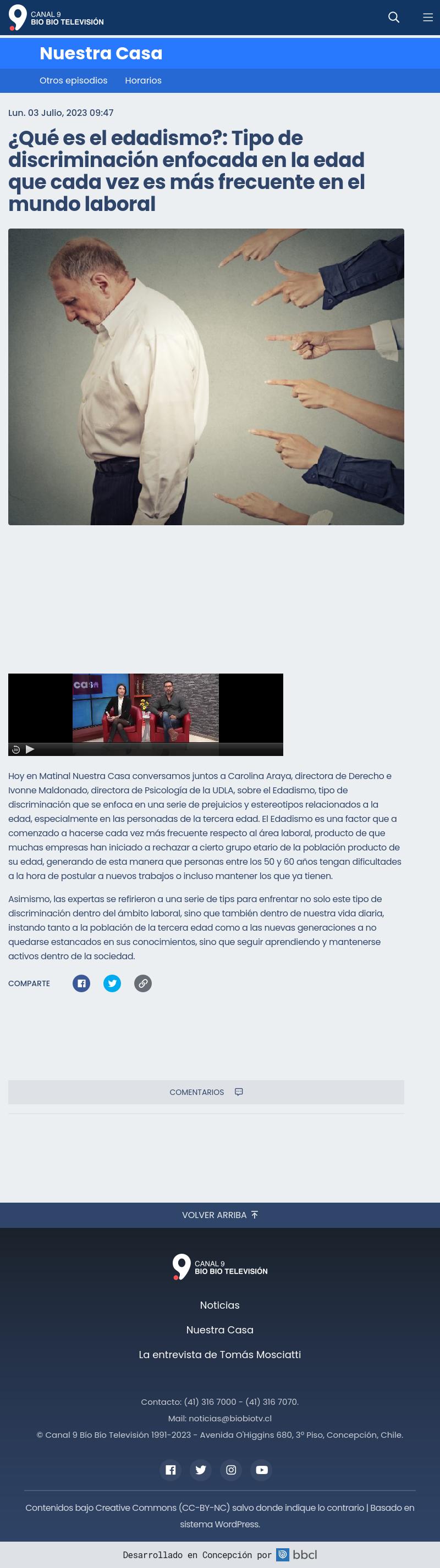440x1568 pixels.
Task: Open the hamburger menu
Action: click(x=428, y=17)
